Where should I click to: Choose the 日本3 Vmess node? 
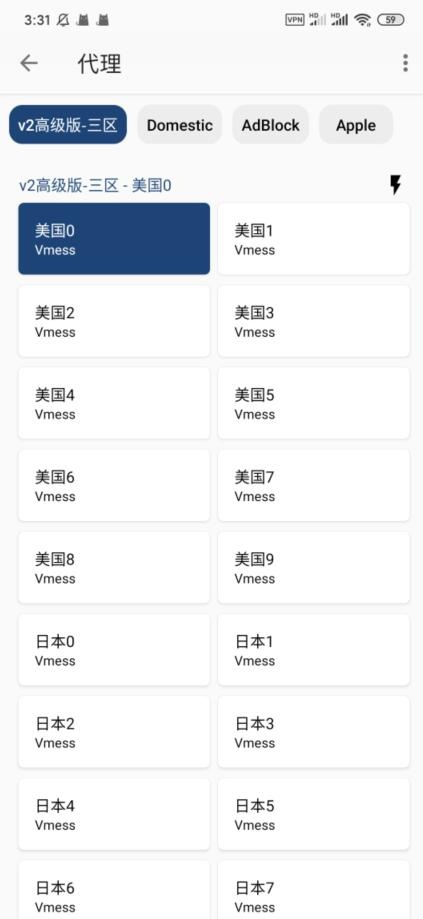[313, 731]
